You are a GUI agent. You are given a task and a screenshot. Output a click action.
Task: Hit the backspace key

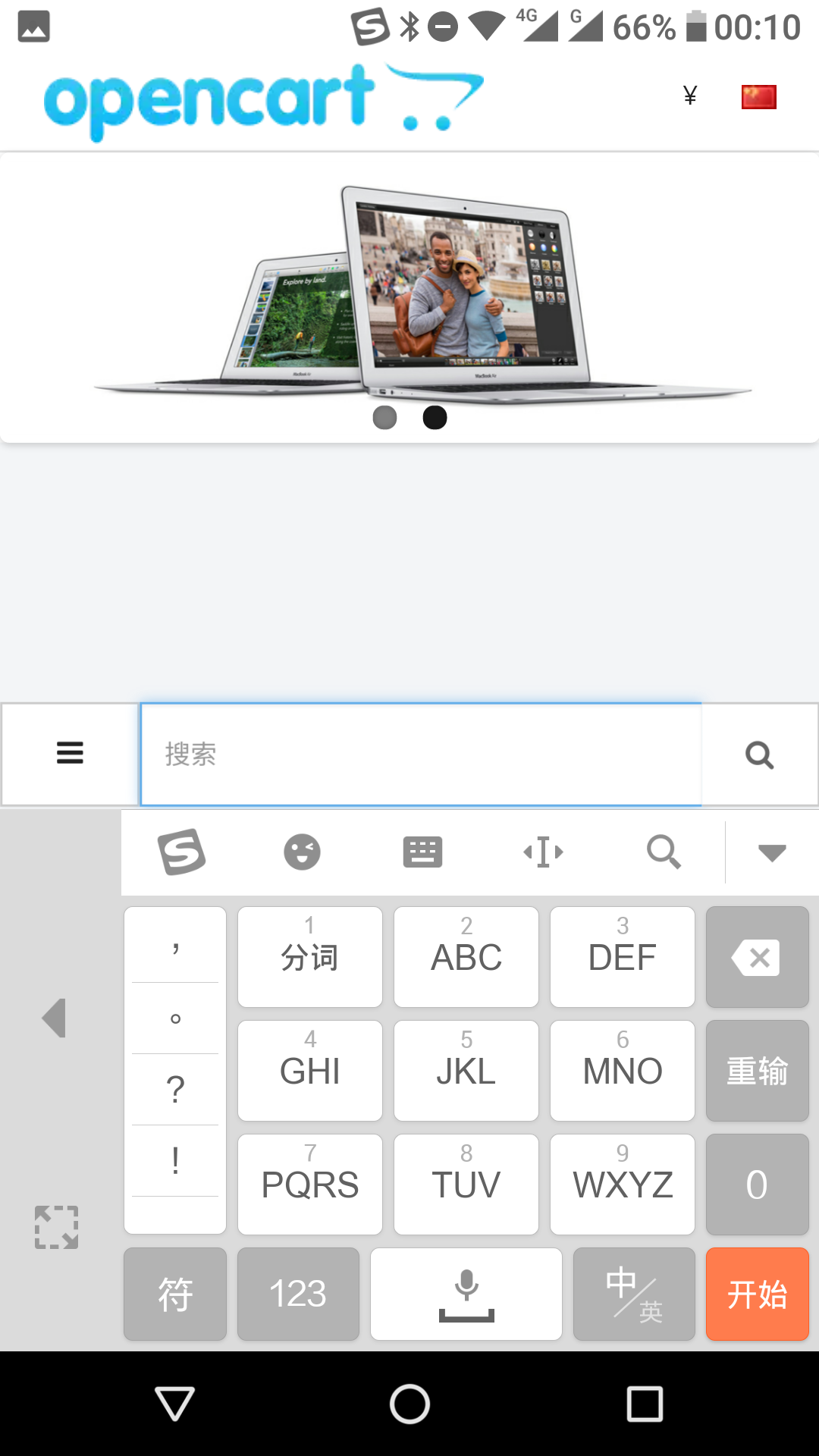coord(757,957)
